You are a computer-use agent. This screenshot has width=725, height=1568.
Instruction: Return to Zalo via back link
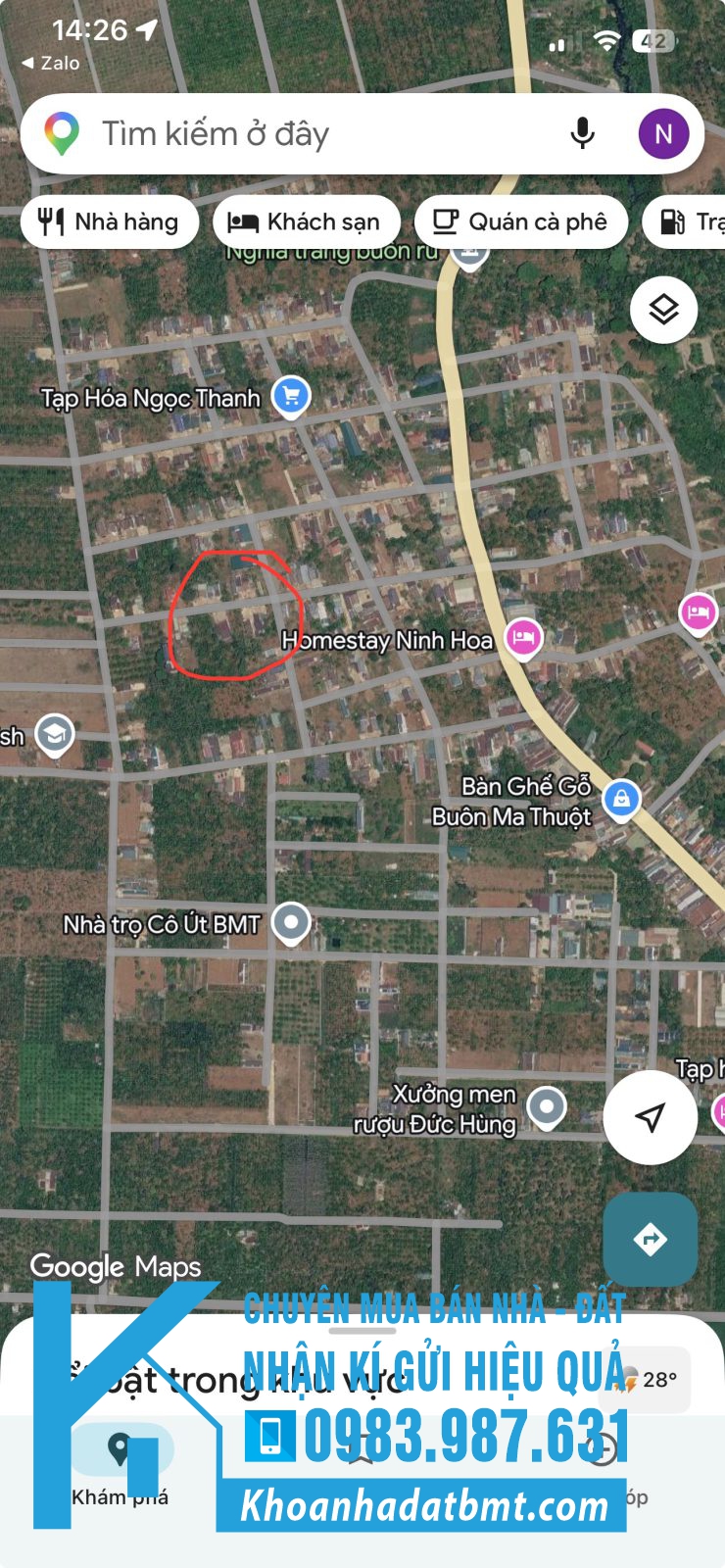[x=51, y=63]
